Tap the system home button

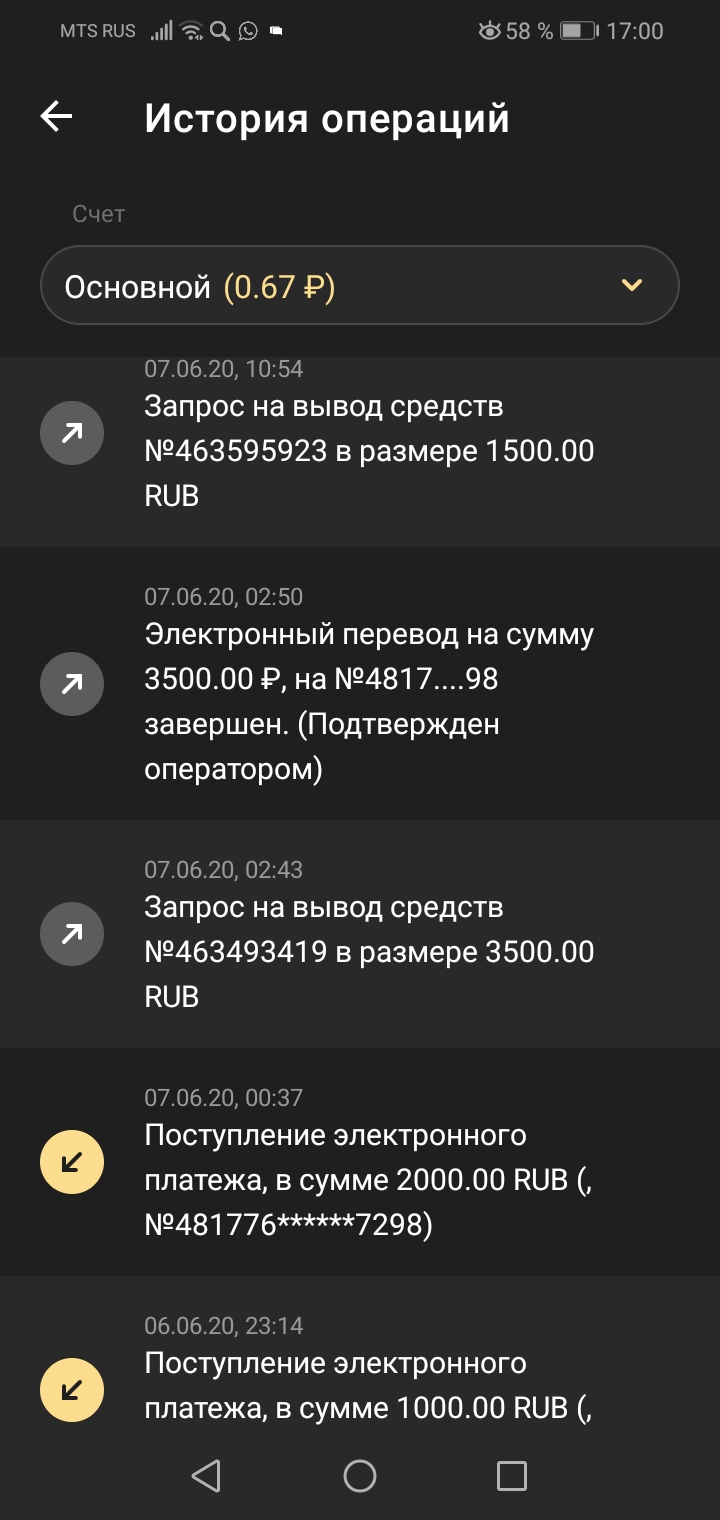(359, 1476)
